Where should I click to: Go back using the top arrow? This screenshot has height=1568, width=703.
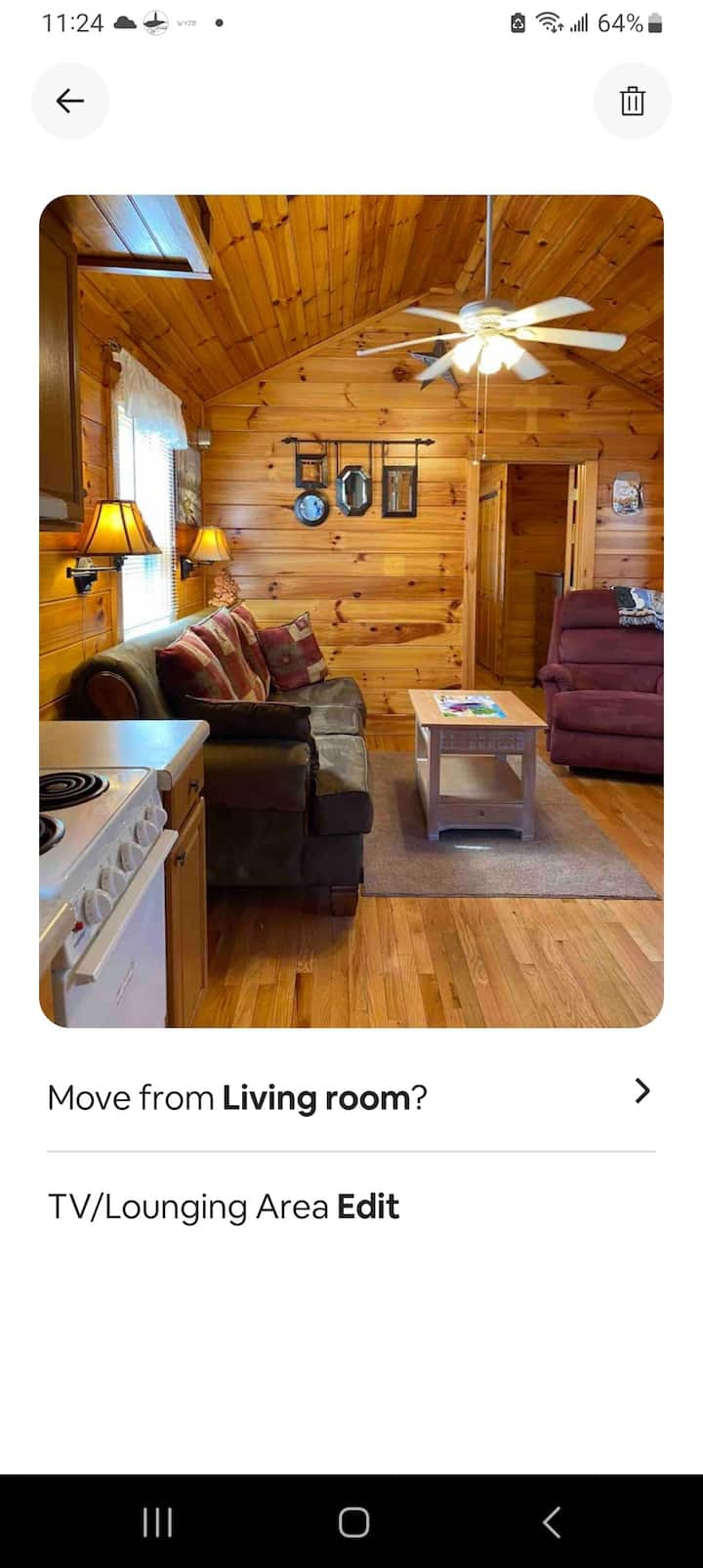click(70, 101)
